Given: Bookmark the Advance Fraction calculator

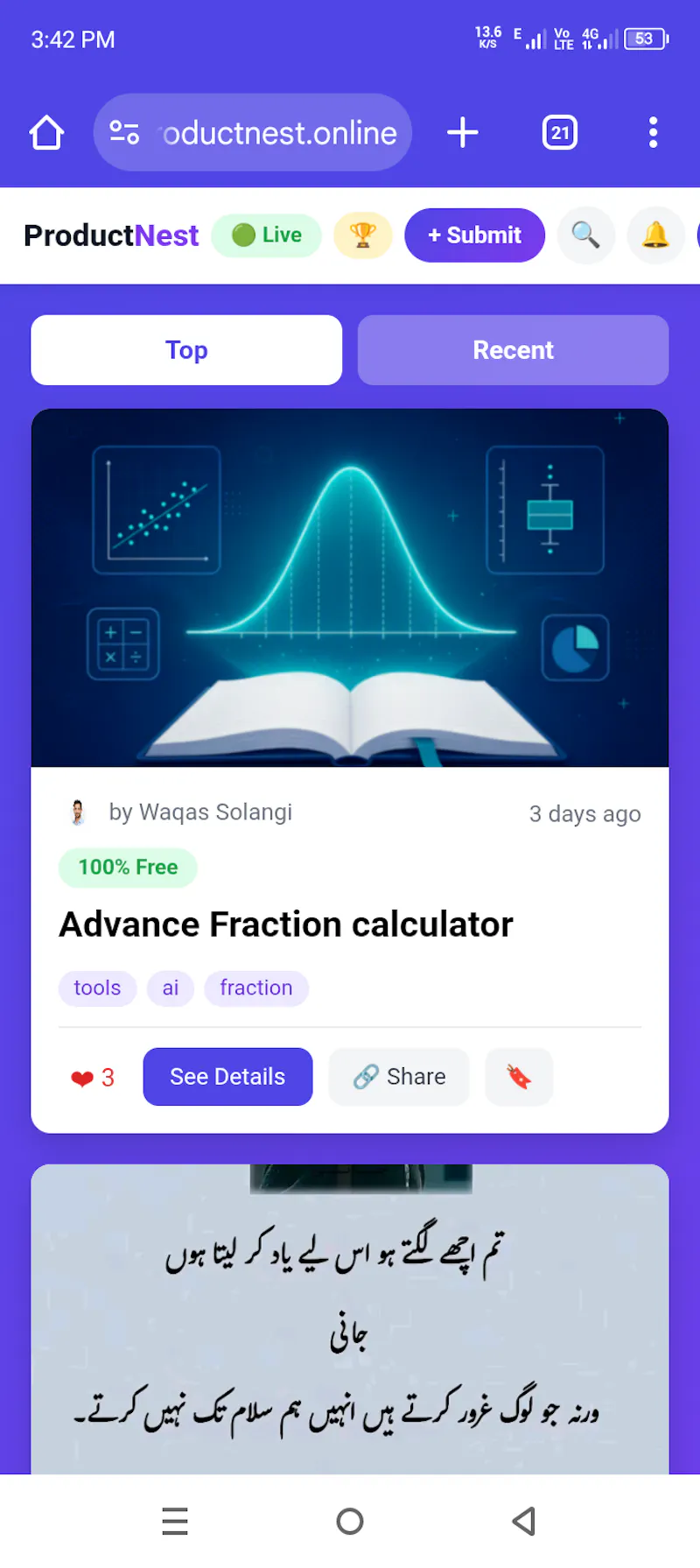Looking at the screenshot, I should (519, 1077).
